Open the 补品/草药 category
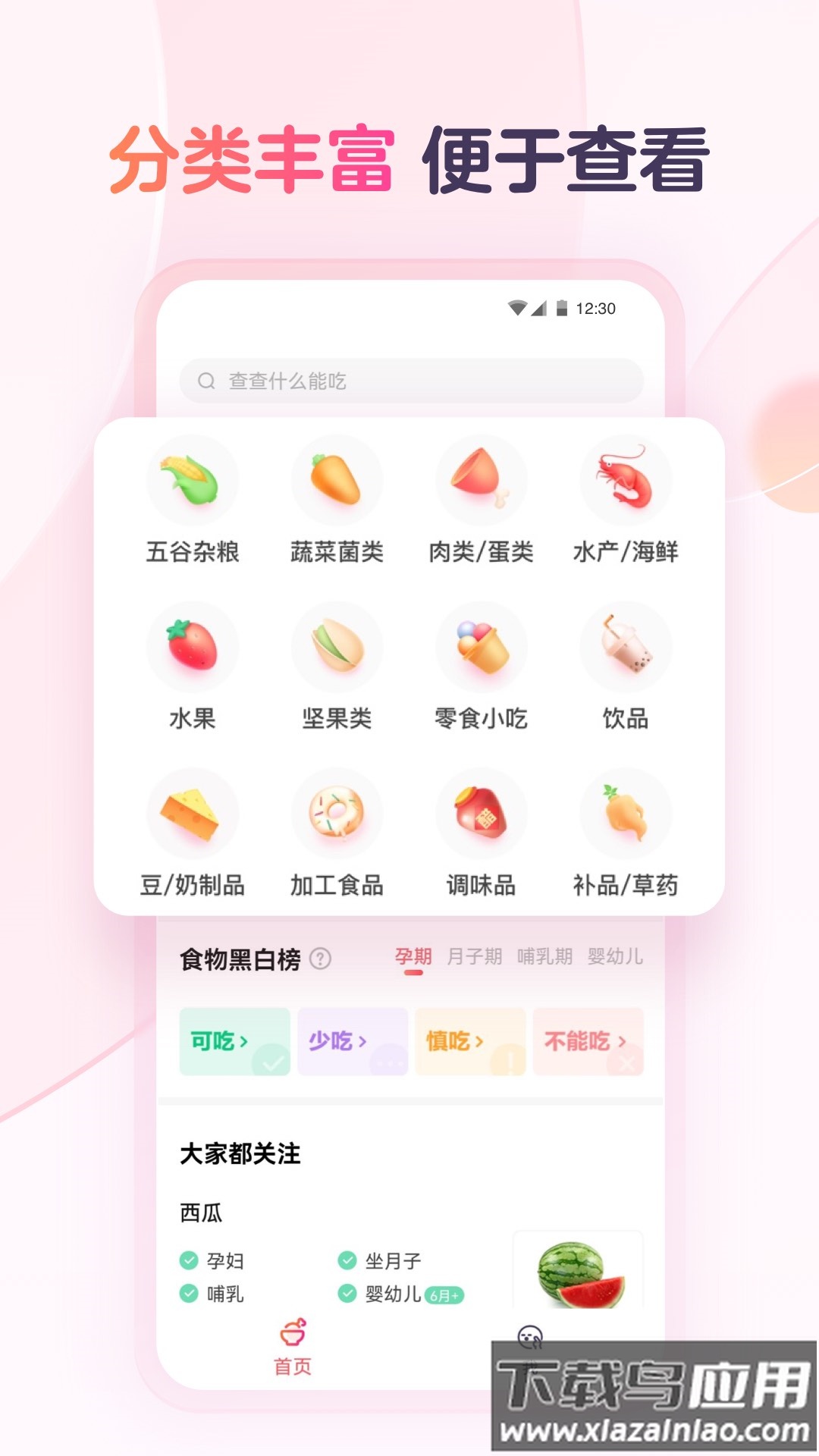819x1456 pixels. click(x=624, y=813)
